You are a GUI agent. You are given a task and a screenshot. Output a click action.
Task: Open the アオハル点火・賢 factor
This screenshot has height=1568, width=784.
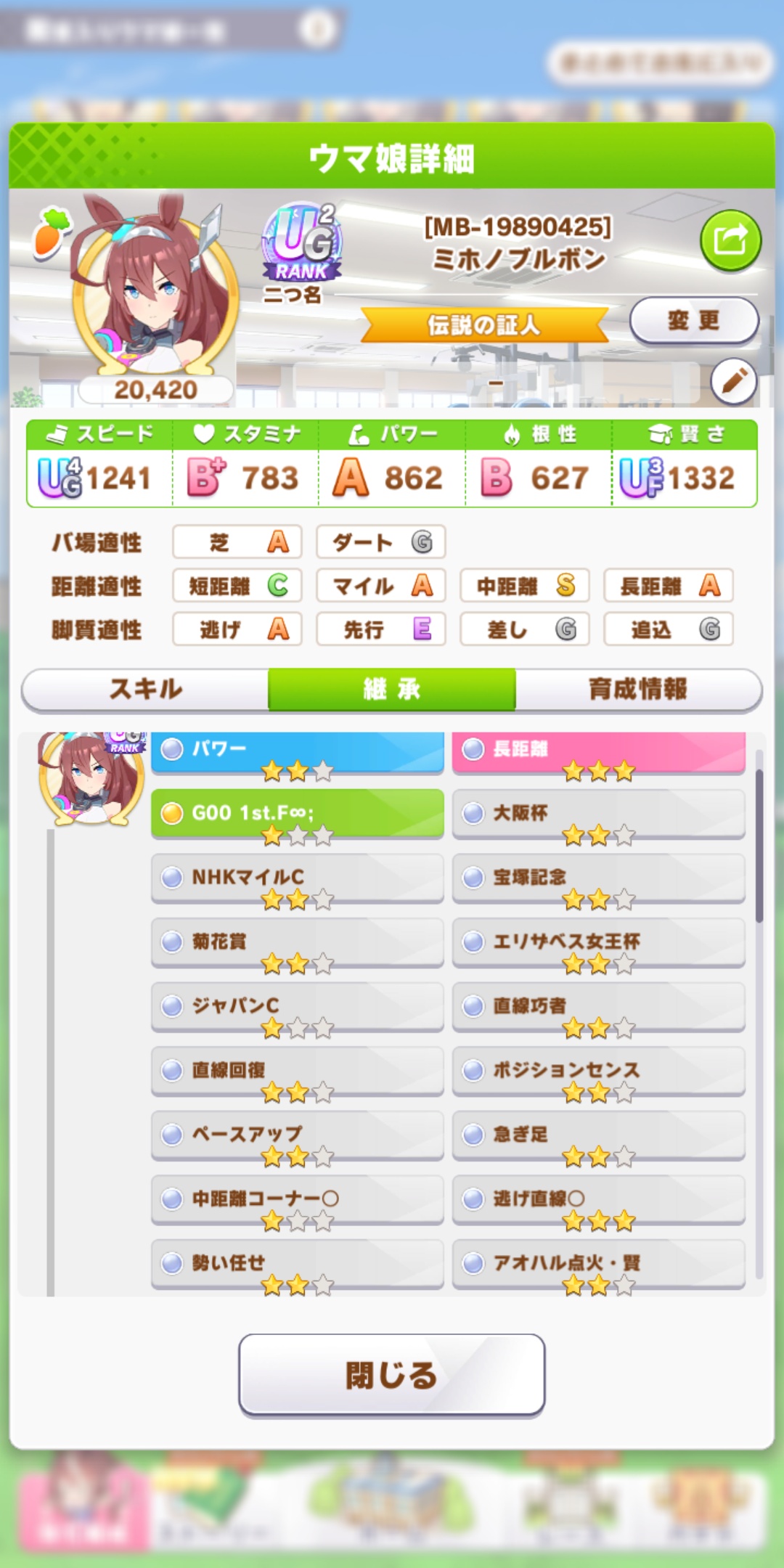click(x=599, y=1264)
